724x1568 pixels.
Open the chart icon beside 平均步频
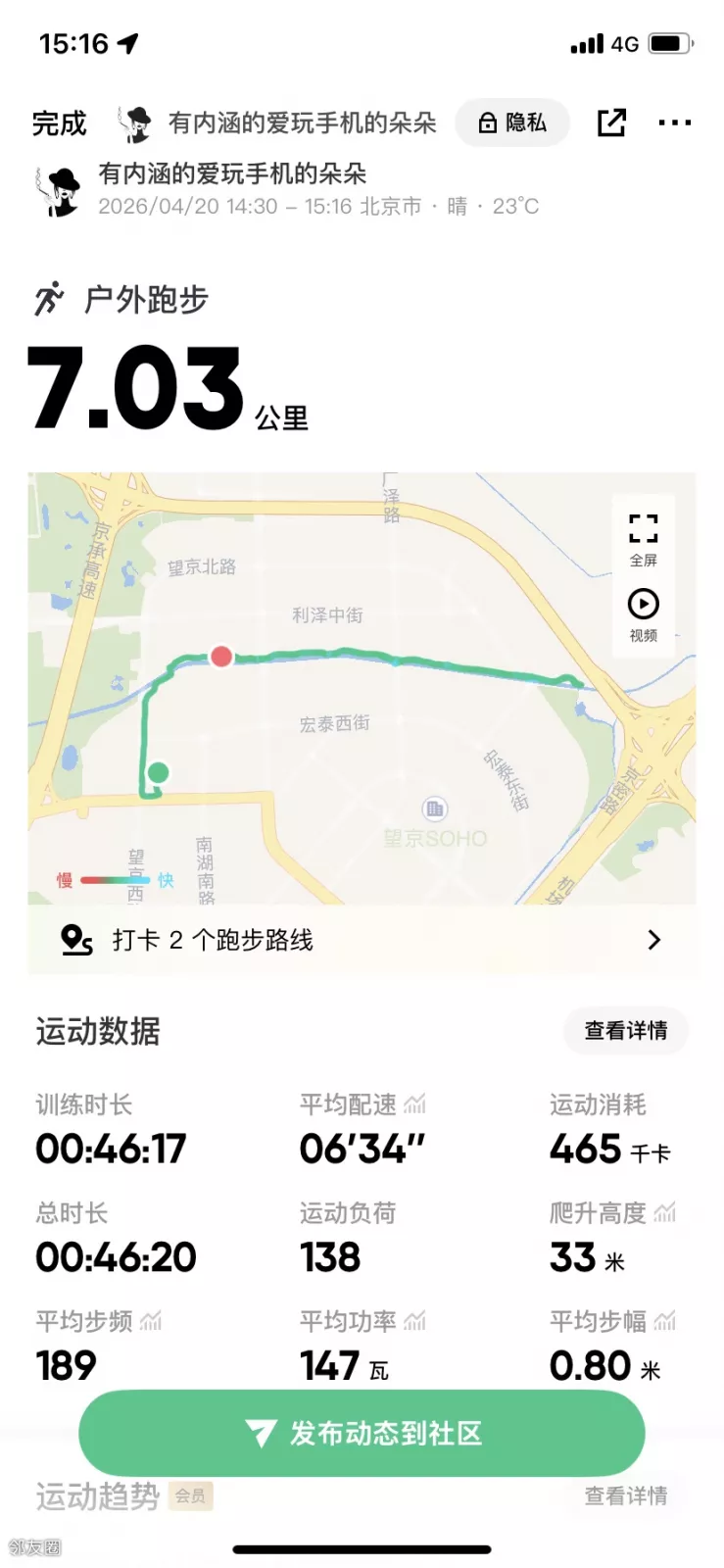151,1321
